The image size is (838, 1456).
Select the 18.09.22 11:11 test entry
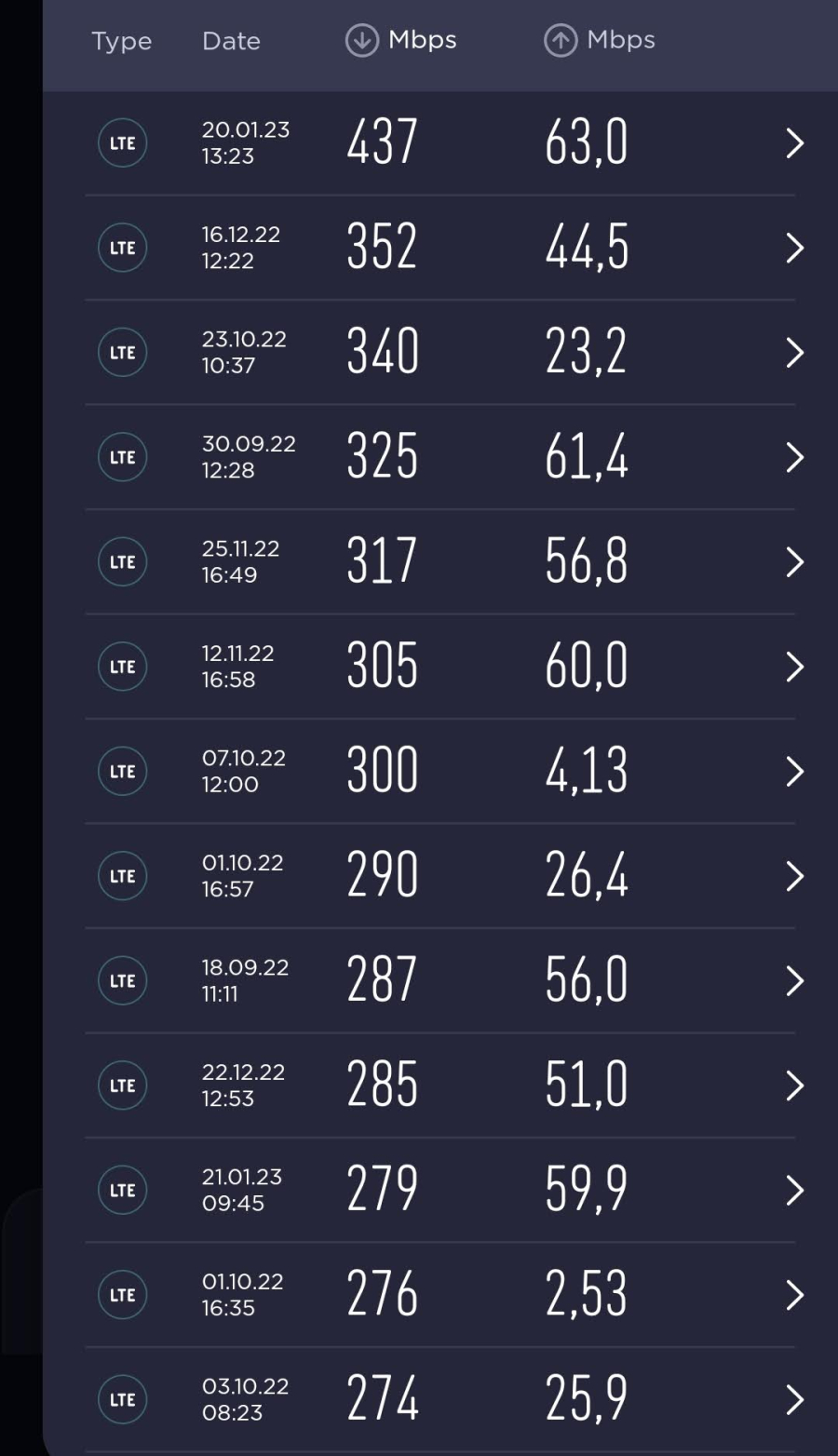coord(440,981)
